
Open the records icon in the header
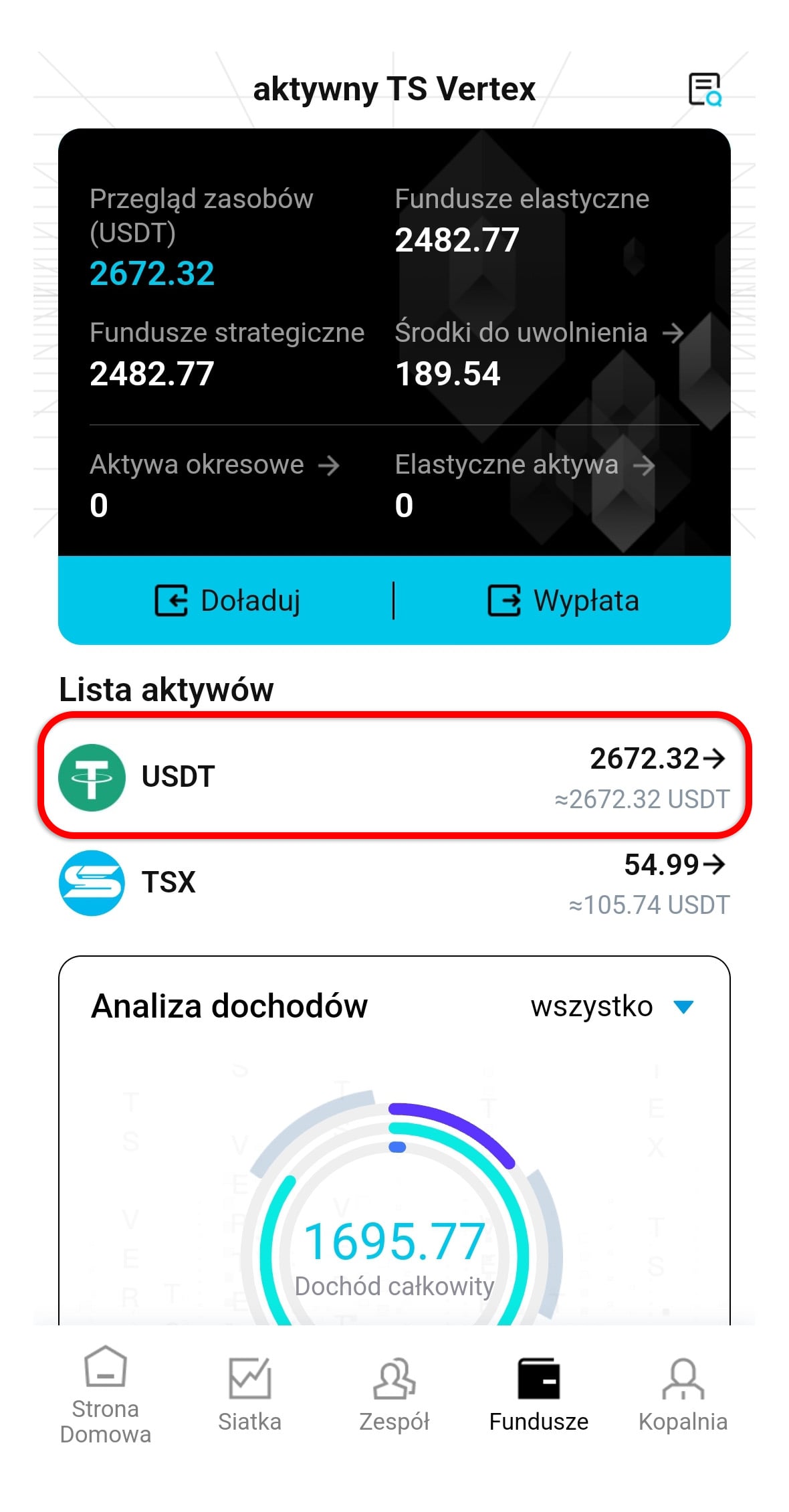pos(705,90)
